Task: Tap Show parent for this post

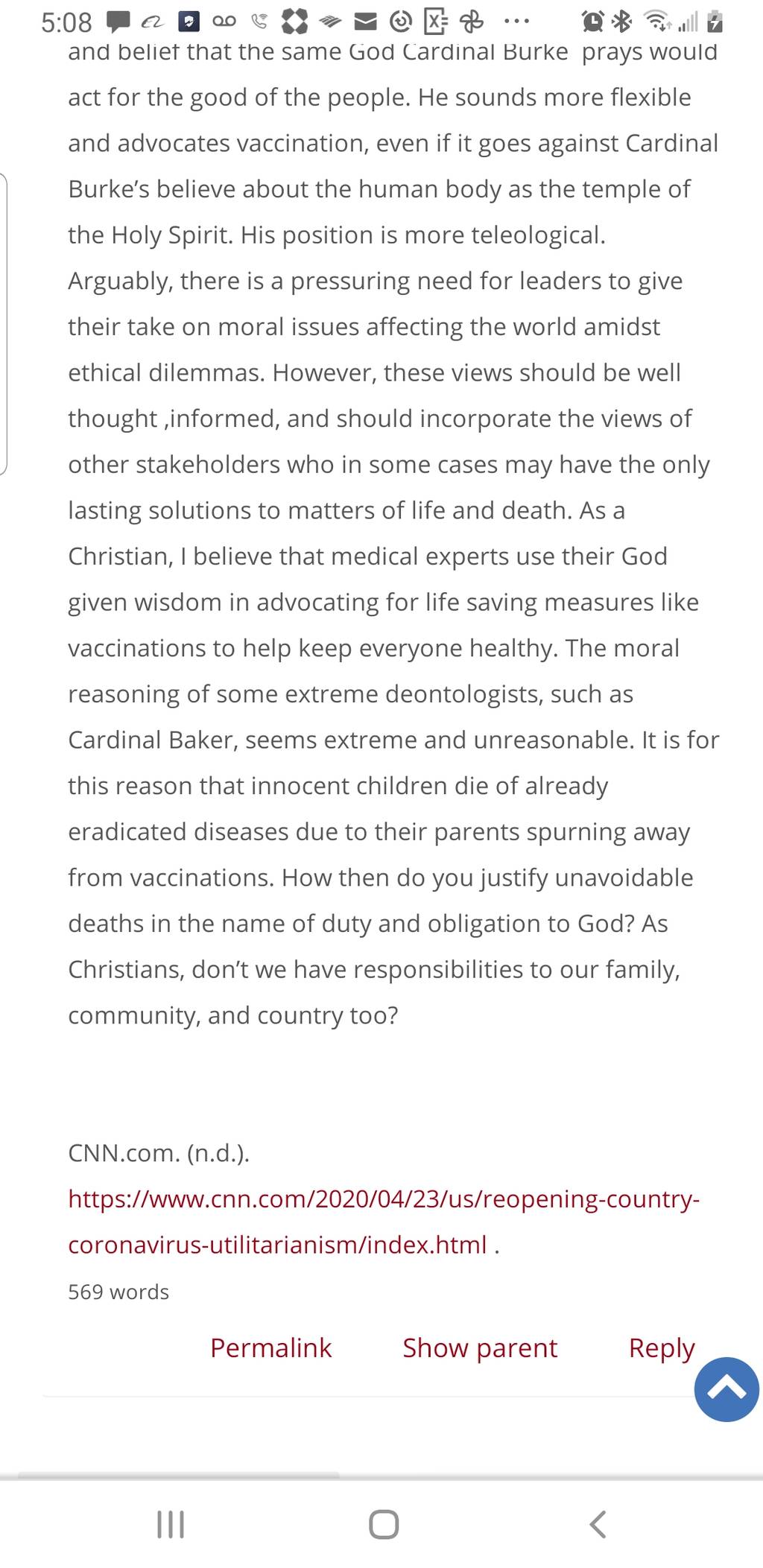Action: click(x=480, y=1348)
